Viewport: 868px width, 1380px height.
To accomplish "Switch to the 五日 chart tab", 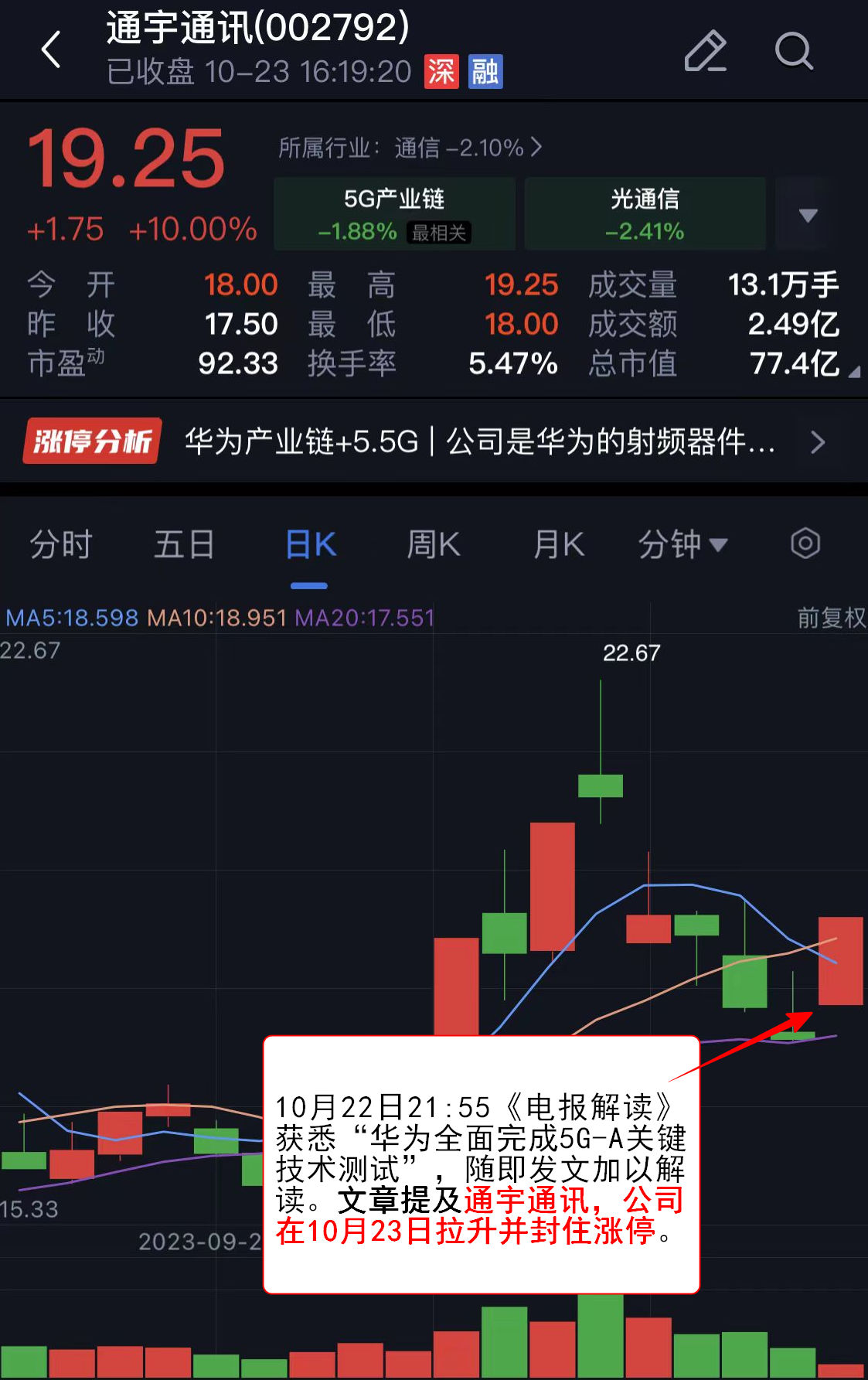I will pyautogui.click(x=184, y=544).
